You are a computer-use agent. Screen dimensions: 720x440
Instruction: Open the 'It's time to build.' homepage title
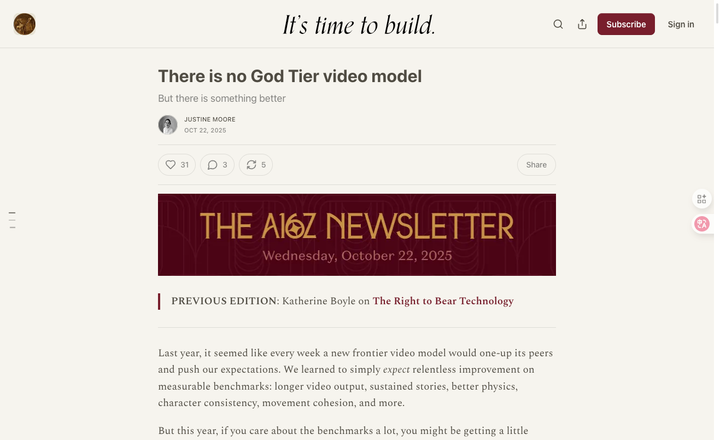tap(359, 24)
